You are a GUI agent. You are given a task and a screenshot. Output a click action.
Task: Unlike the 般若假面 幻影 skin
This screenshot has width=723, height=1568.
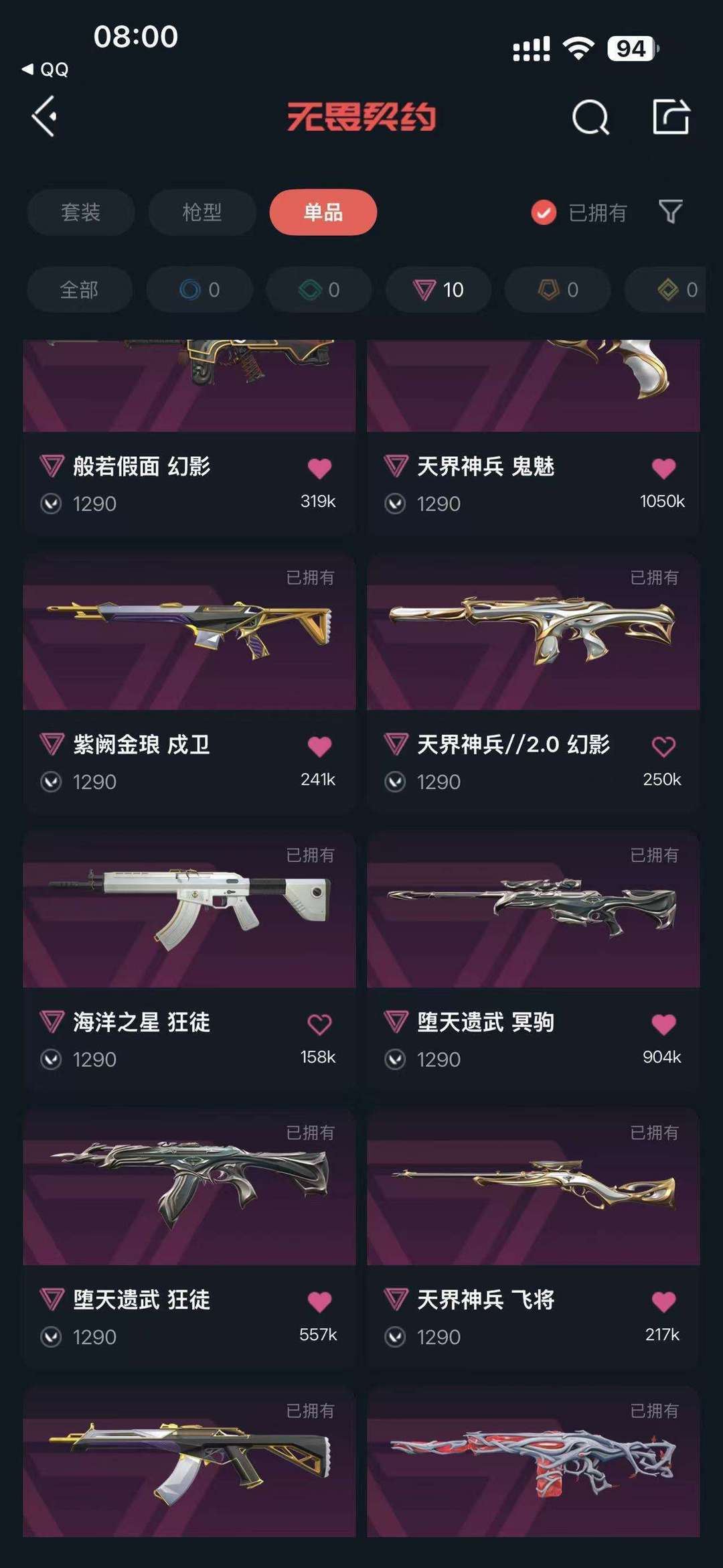319,468
